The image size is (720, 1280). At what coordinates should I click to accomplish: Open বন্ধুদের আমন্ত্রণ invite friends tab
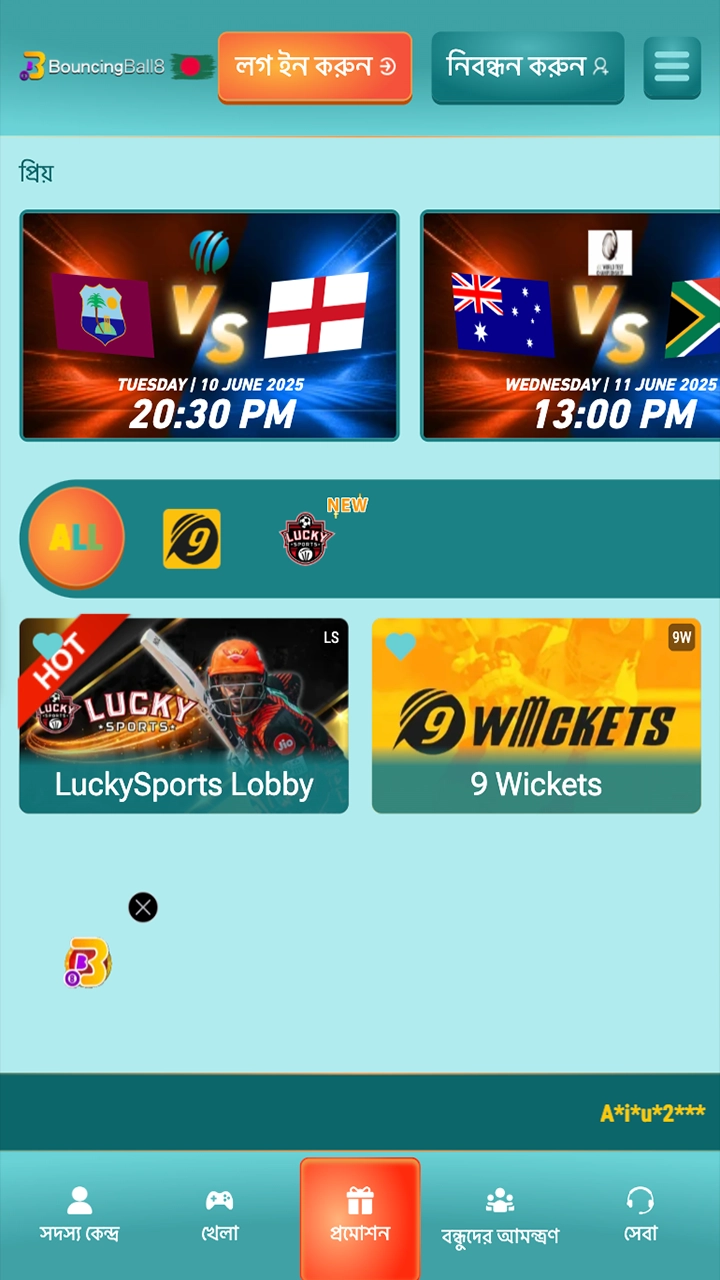pyautogui.click(x=500, y=1216)
